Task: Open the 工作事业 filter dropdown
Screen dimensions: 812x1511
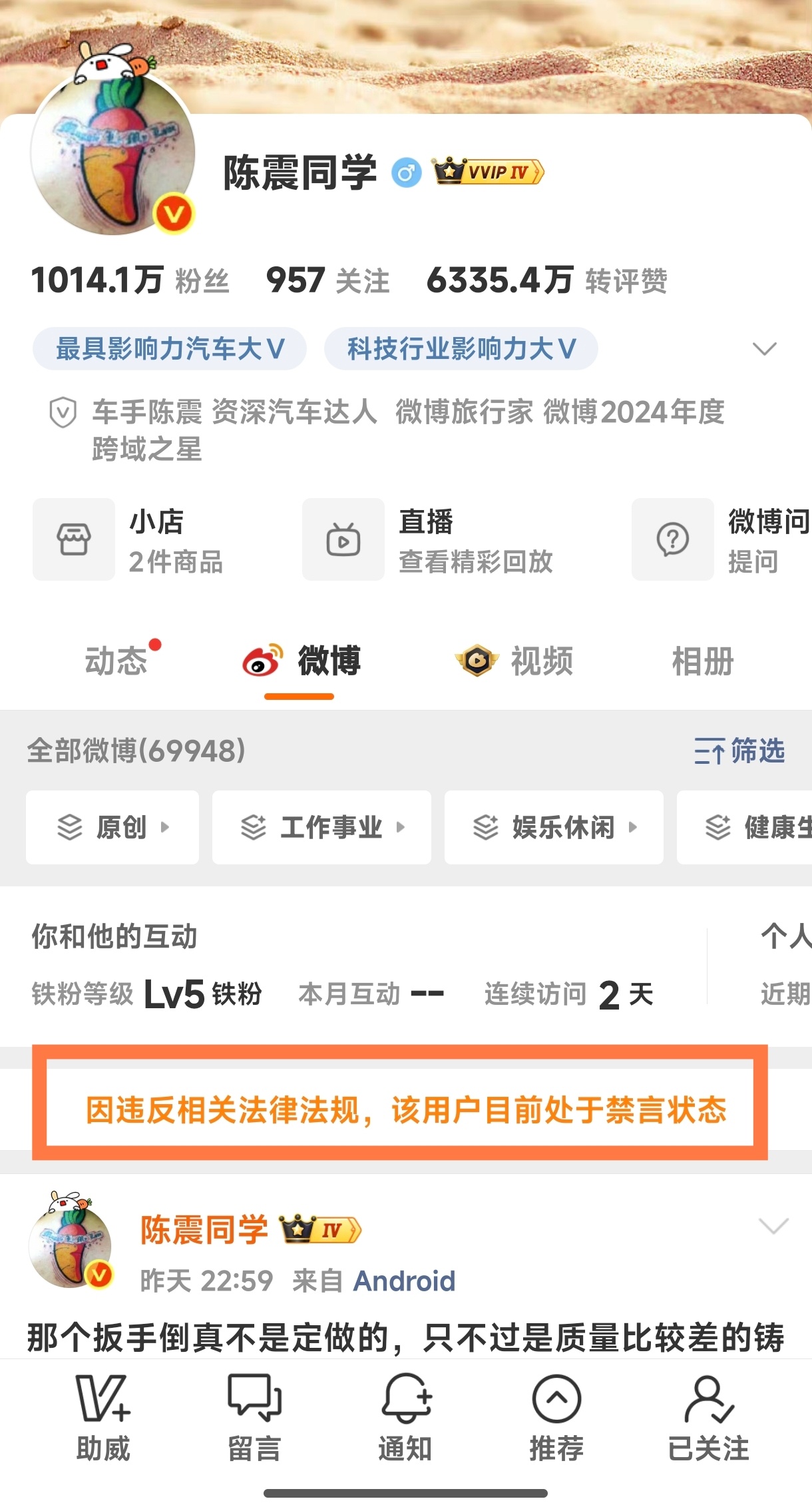Action: [321, 827]
